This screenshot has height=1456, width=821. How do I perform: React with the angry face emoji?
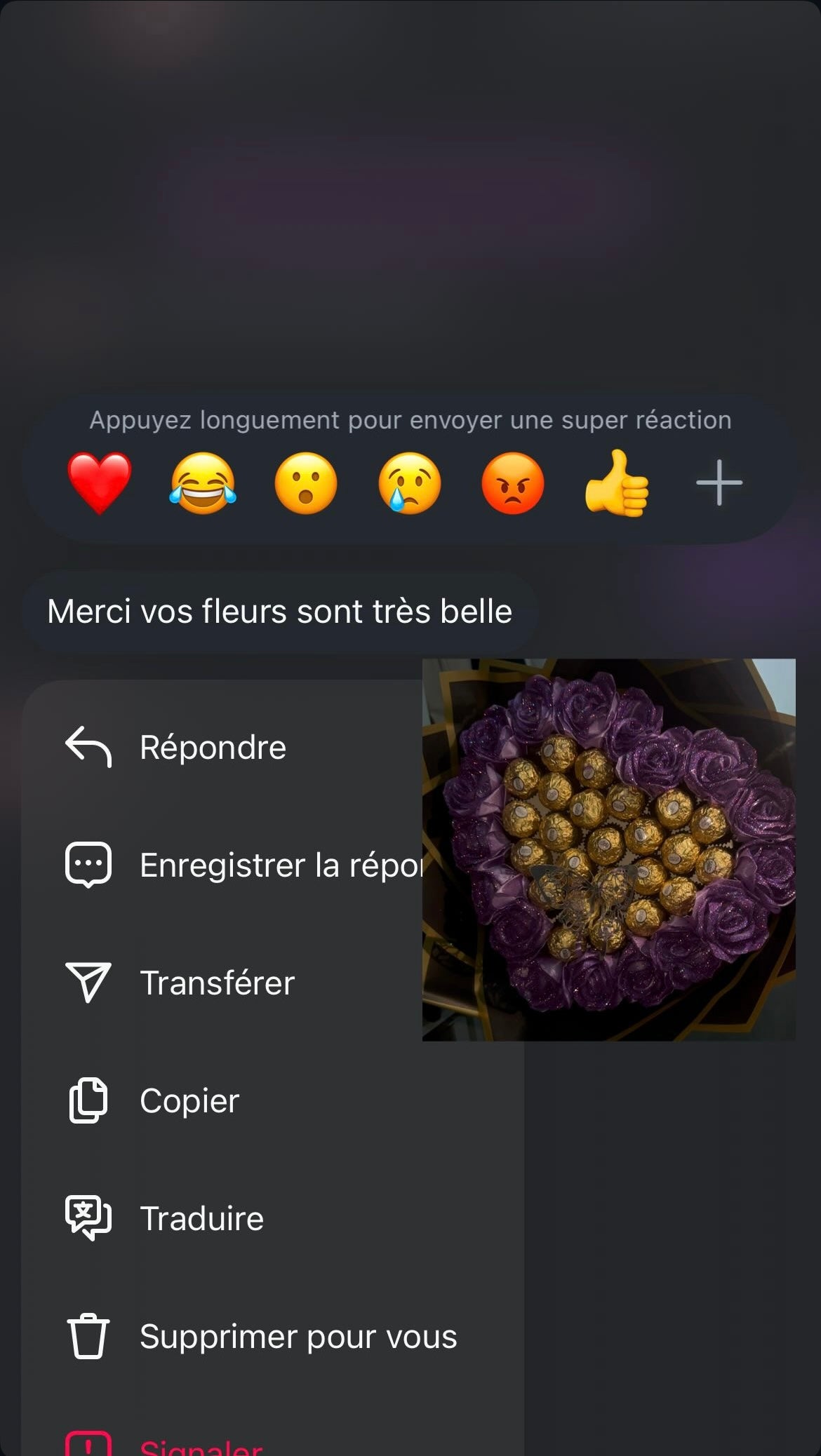click(x=513, y=483)
